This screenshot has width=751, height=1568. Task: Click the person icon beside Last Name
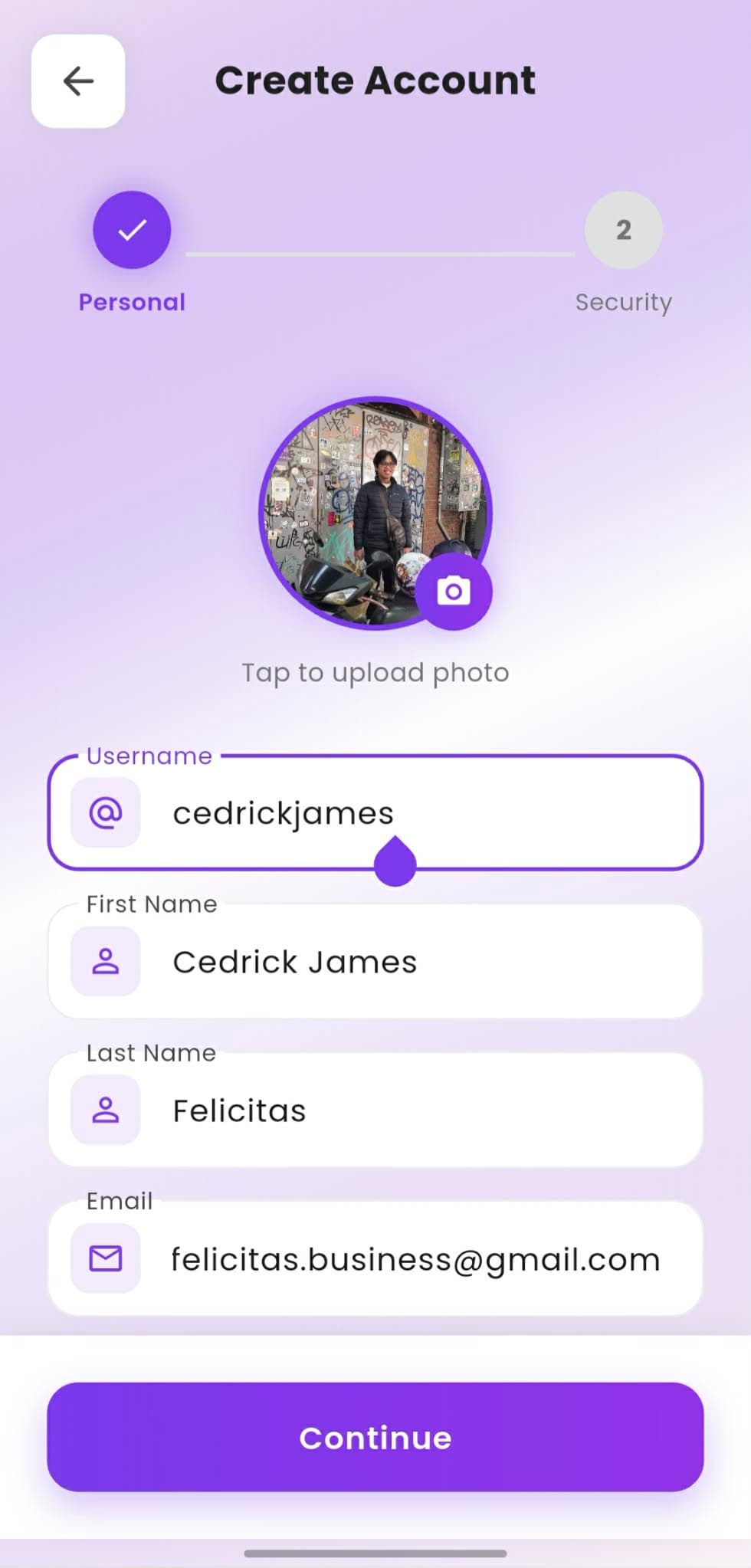tap(105, 1109)
